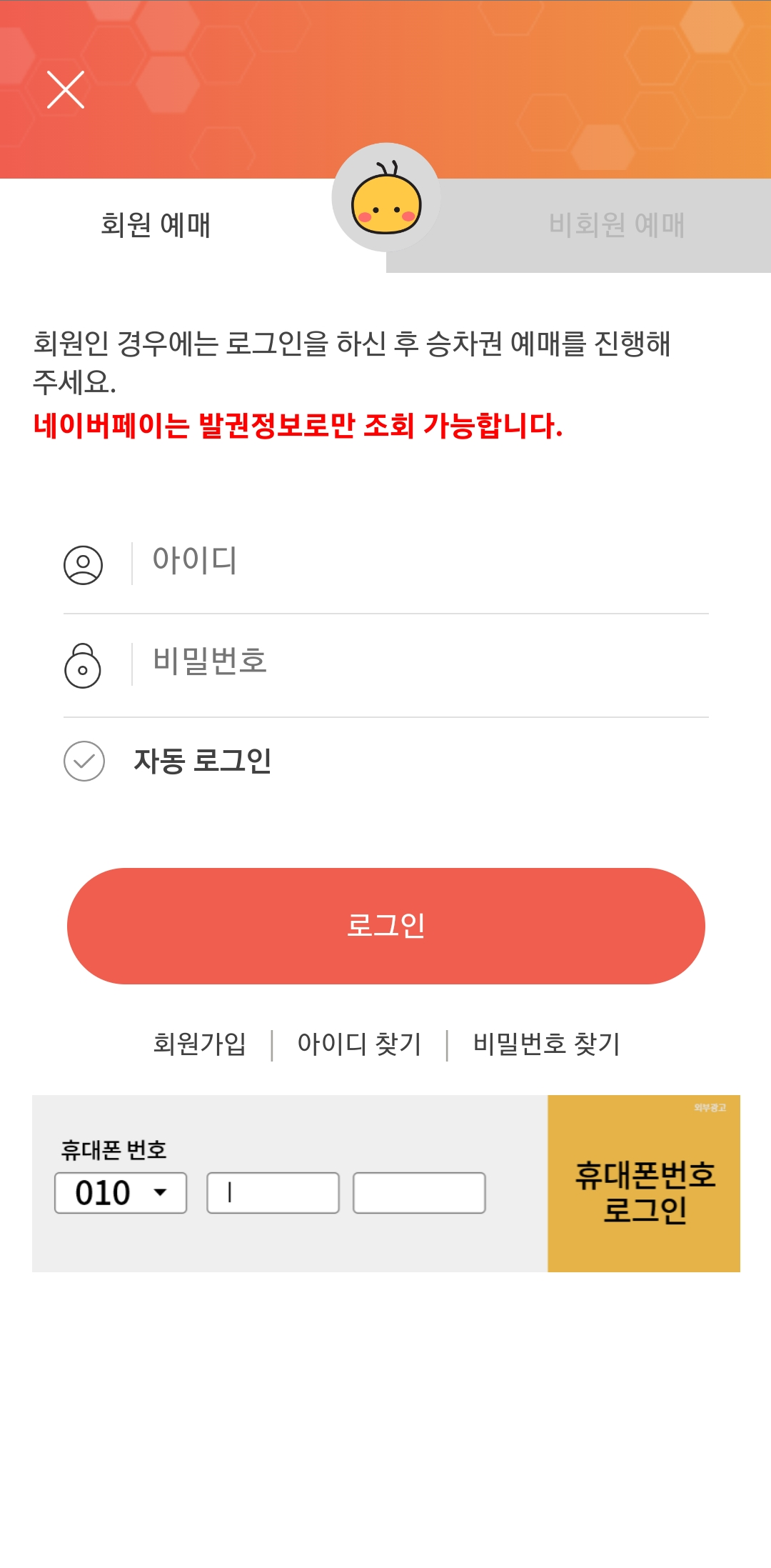Click the user profile icon beside 아이디 field

click(x=83, y=564)
